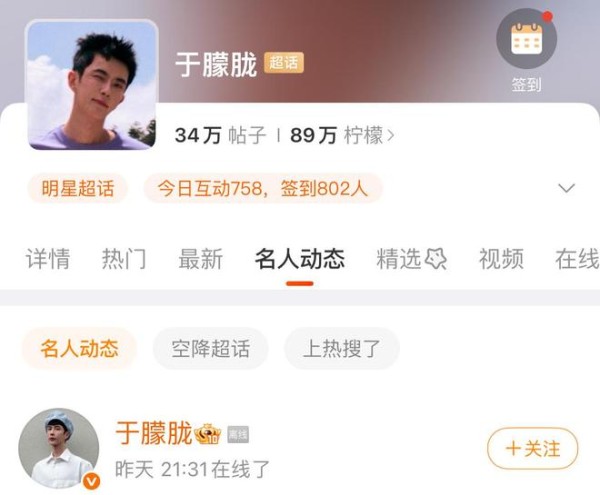Switch to the 精选 tab
This screenshot has width=600, height=495.
coord(410,259)
